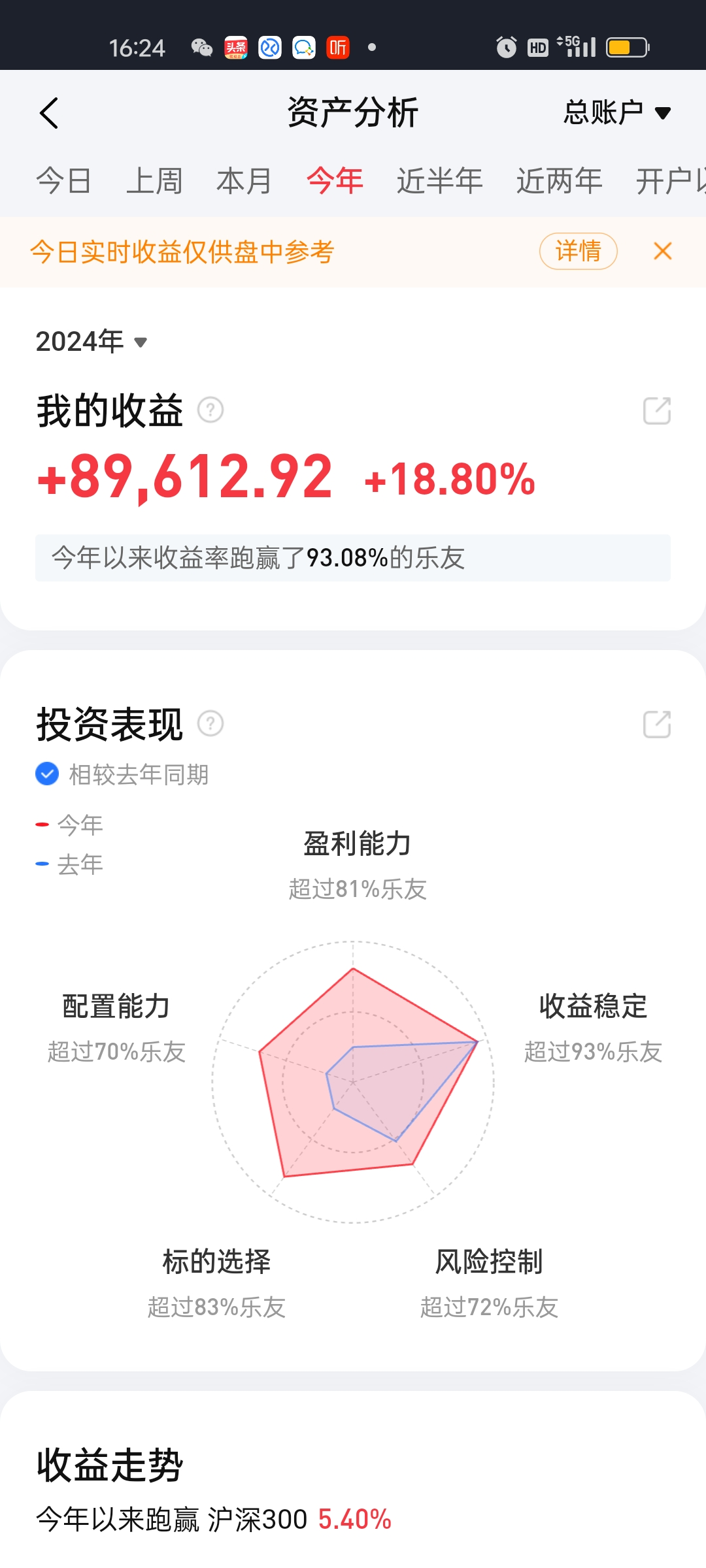Select the 本月 tab
Screen dimensions: 706x1568
(x=244, y=181)
